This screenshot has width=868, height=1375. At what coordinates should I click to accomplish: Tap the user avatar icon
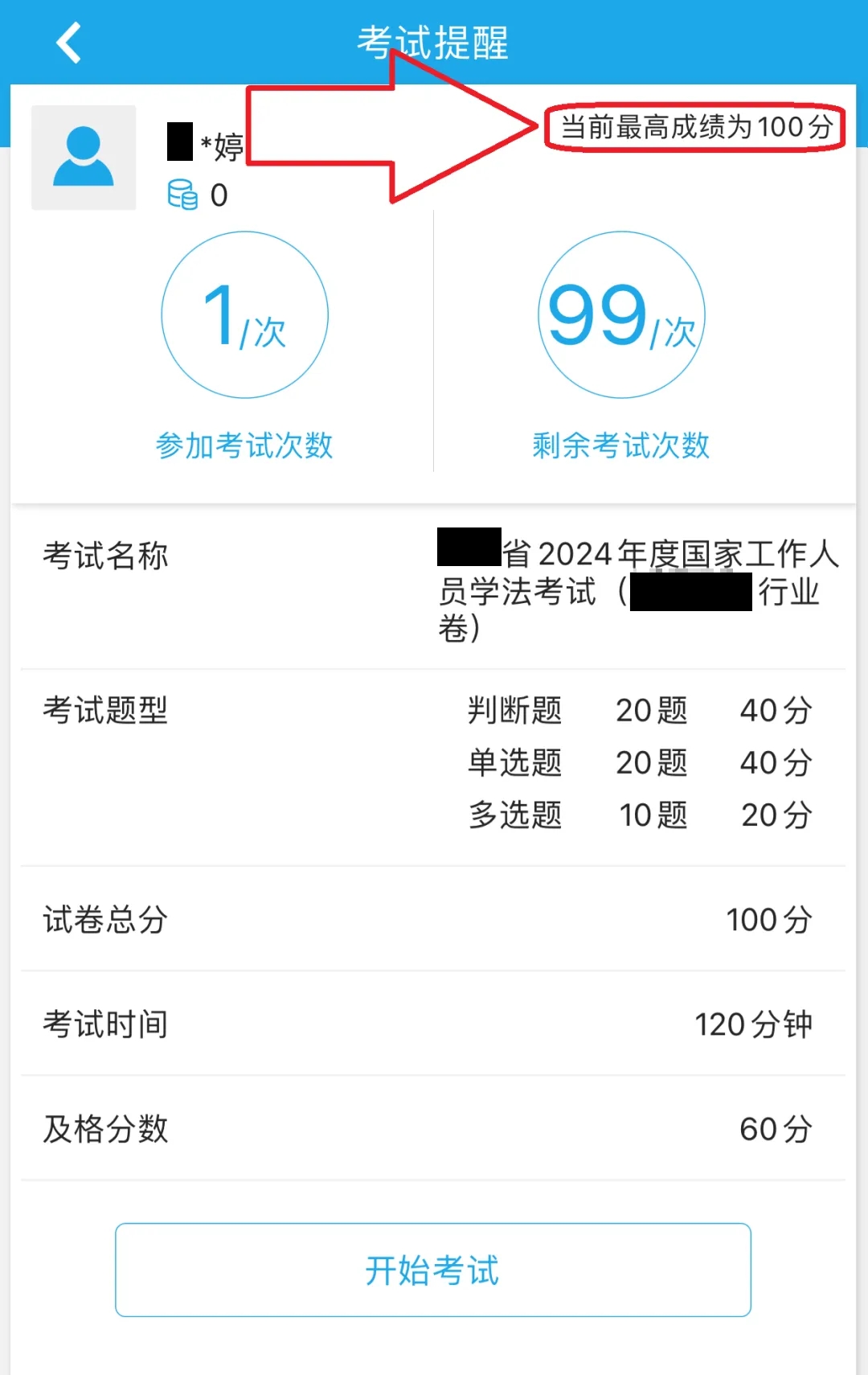coord(84,158)
